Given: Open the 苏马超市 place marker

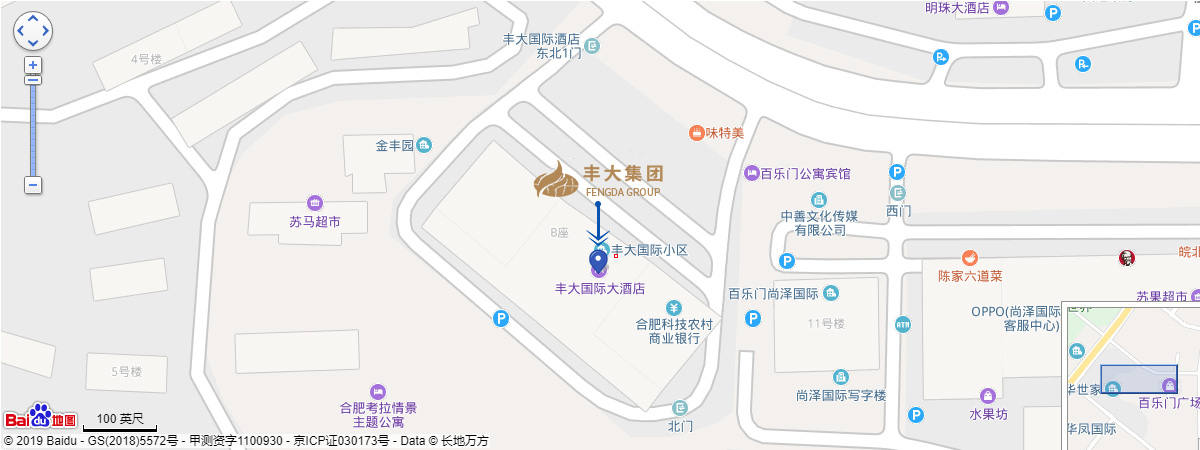Looking at the screenshot, I should pyautogui.click(x=315, y=203).
